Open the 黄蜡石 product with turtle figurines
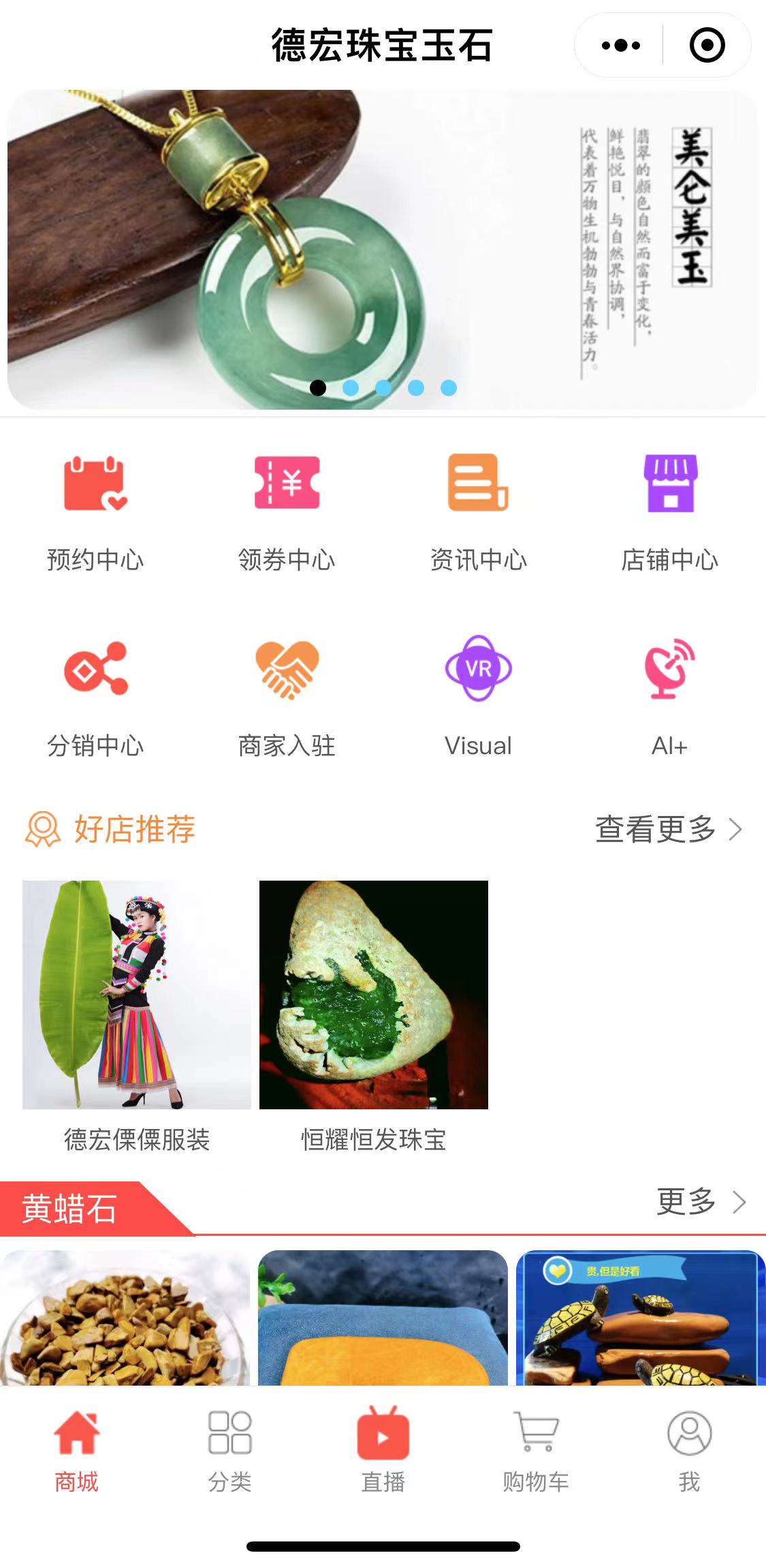The height and width of the screenshot is (1568, 766). (x=640, y=1318)
